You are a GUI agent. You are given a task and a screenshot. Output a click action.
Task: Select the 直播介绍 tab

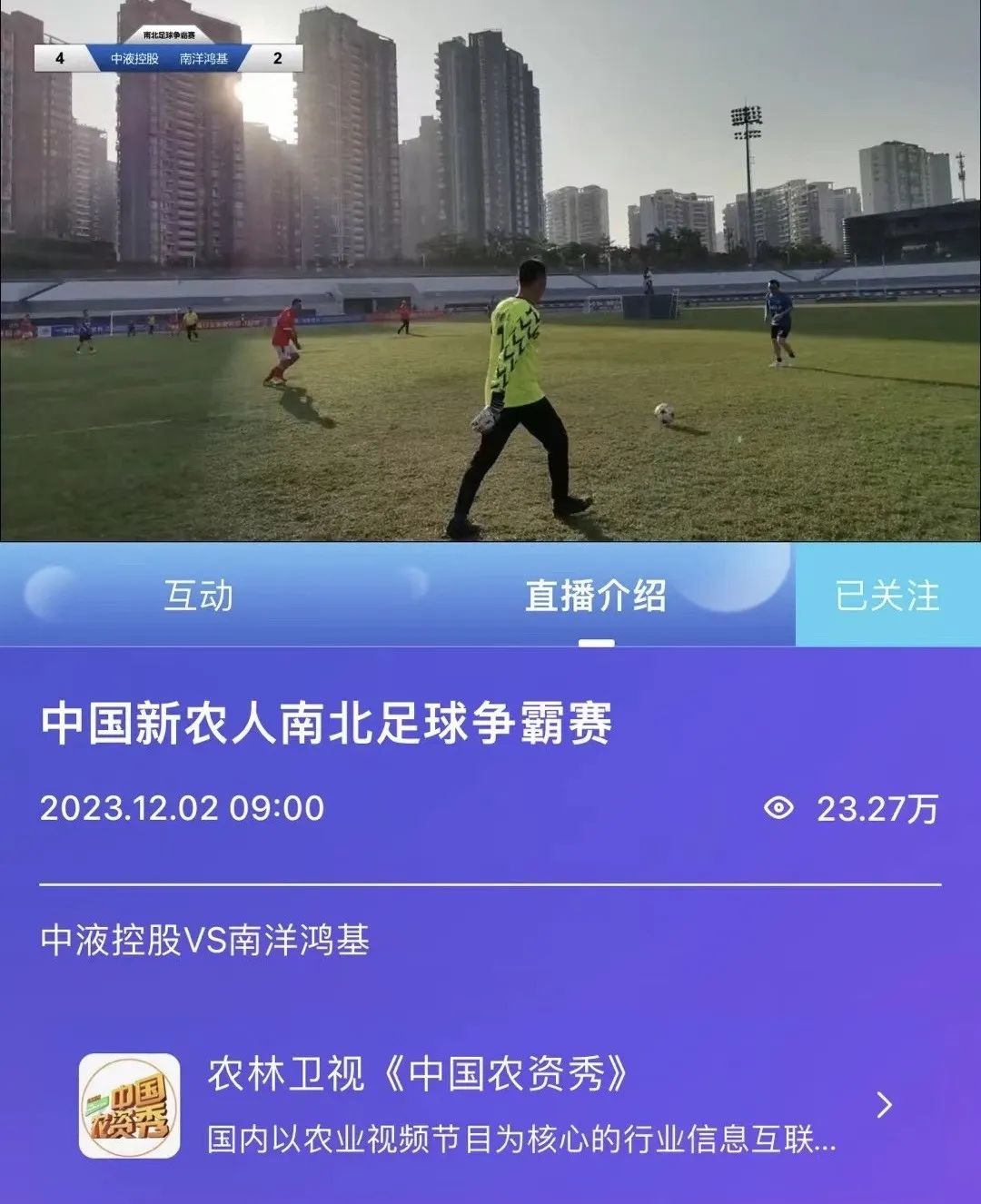coord(596,597)
